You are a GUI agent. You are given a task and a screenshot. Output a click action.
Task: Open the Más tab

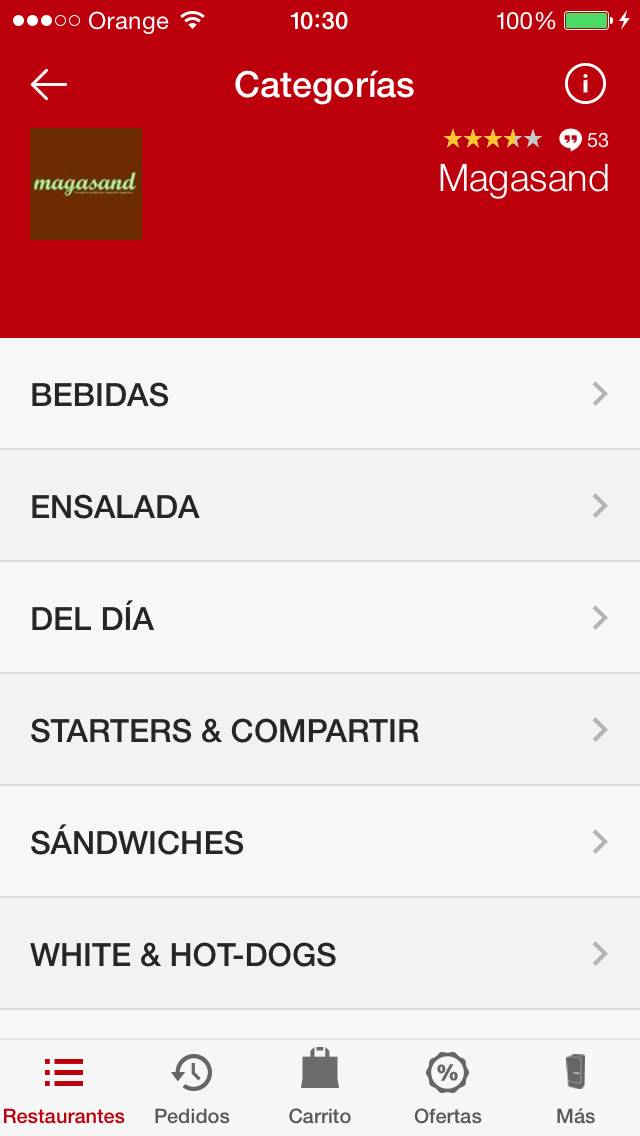[x=576, y=1088]
